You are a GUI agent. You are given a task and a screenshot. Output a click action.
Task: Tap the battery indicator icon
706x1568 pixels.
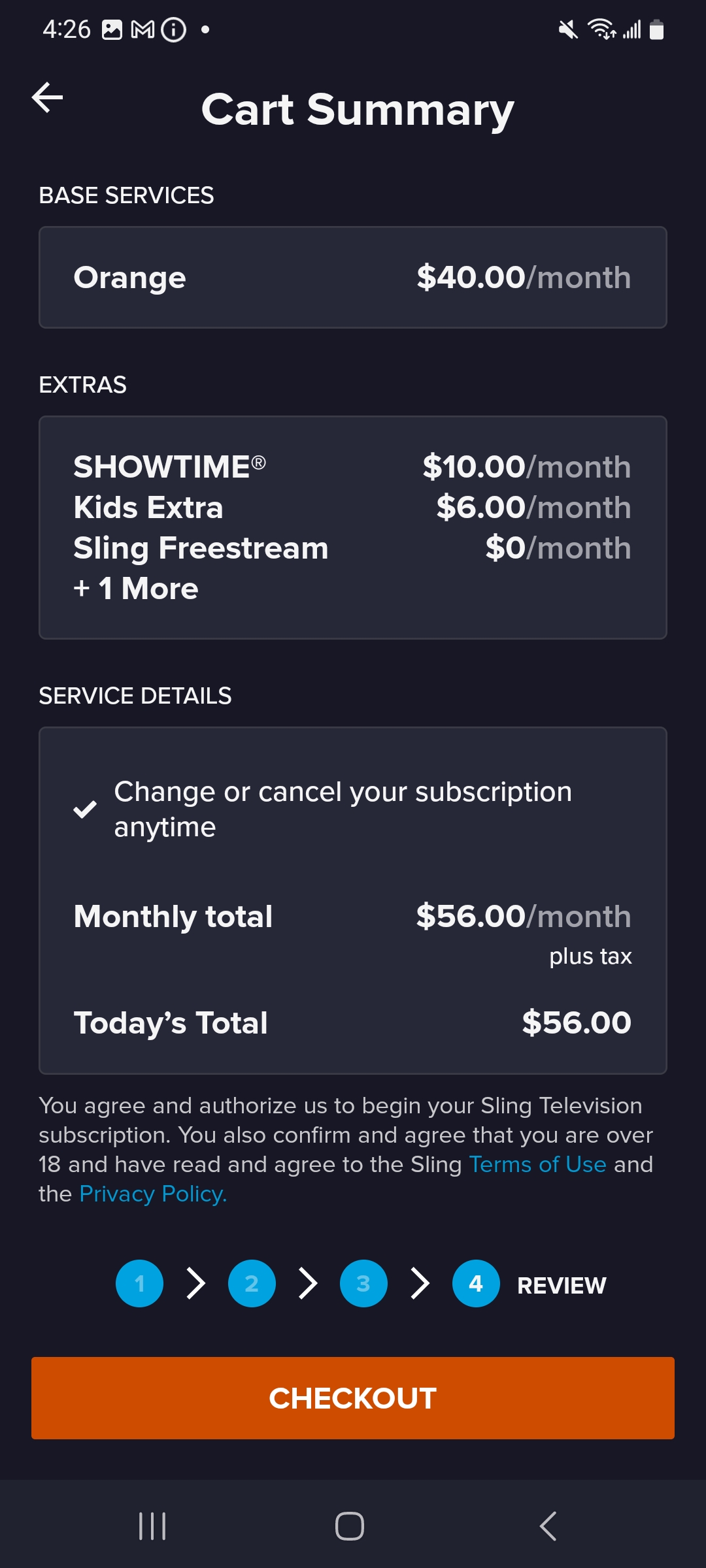[x=655, y=29]
